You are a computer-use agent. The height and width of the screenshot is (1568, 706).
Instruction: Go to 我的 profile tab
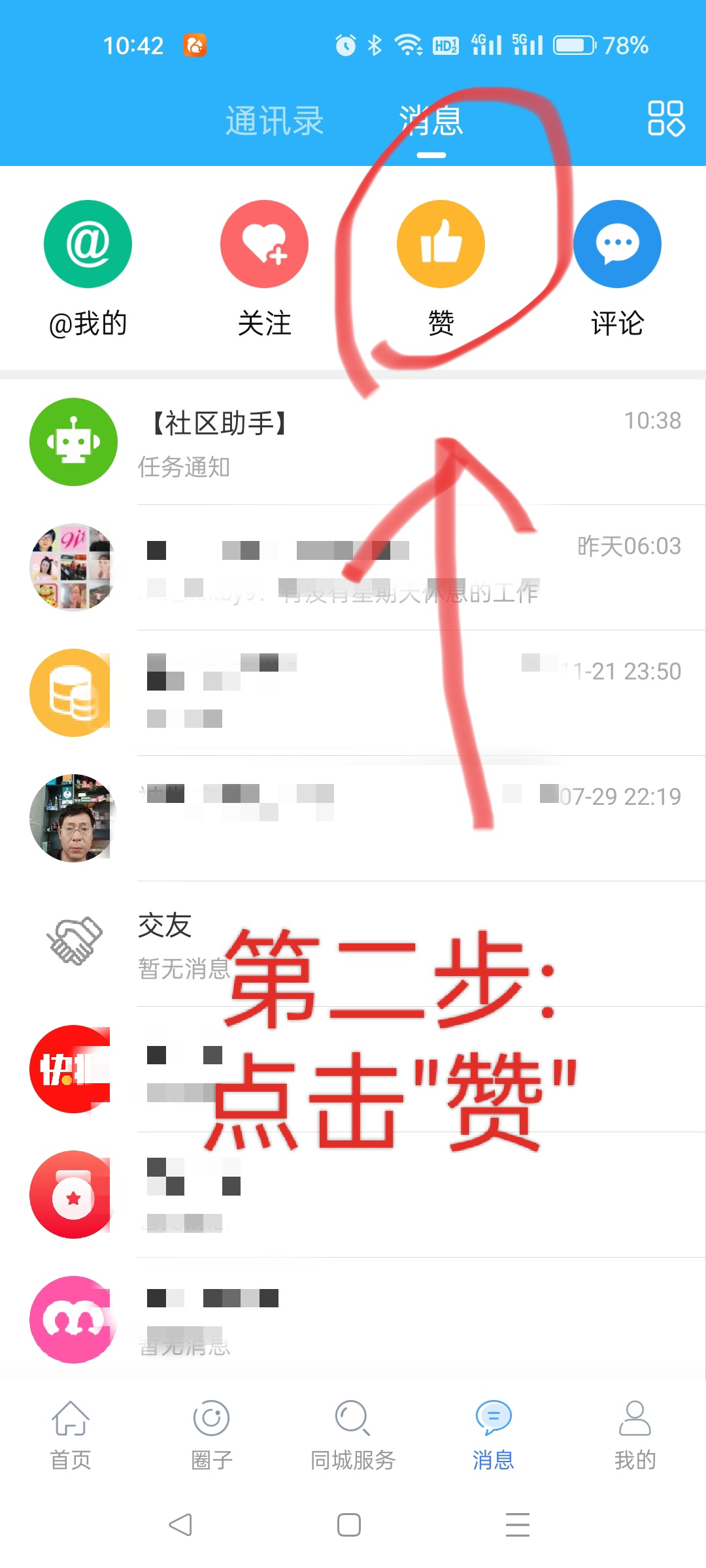635,1435
